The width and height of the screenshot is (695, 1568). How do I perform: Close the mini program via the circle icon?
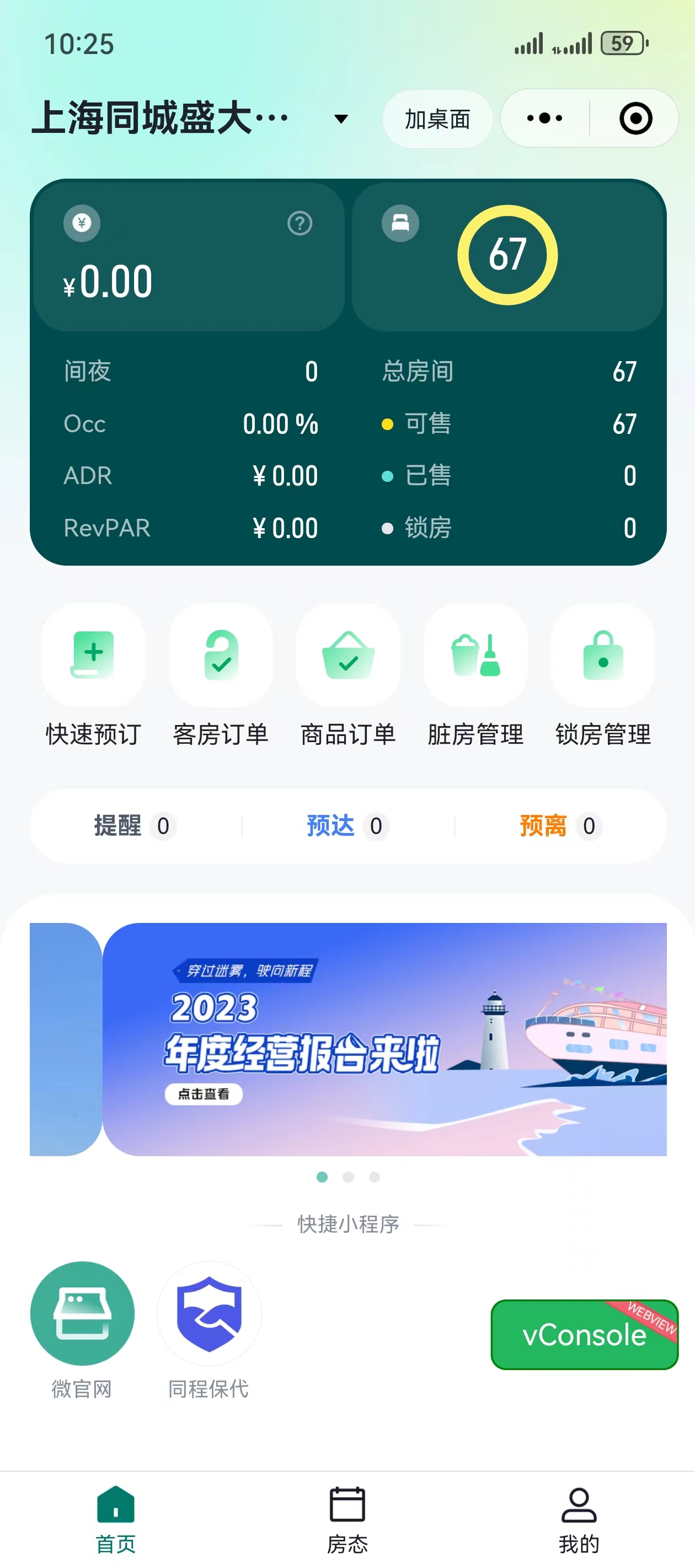pyautogui.click(x=635, y=118)
